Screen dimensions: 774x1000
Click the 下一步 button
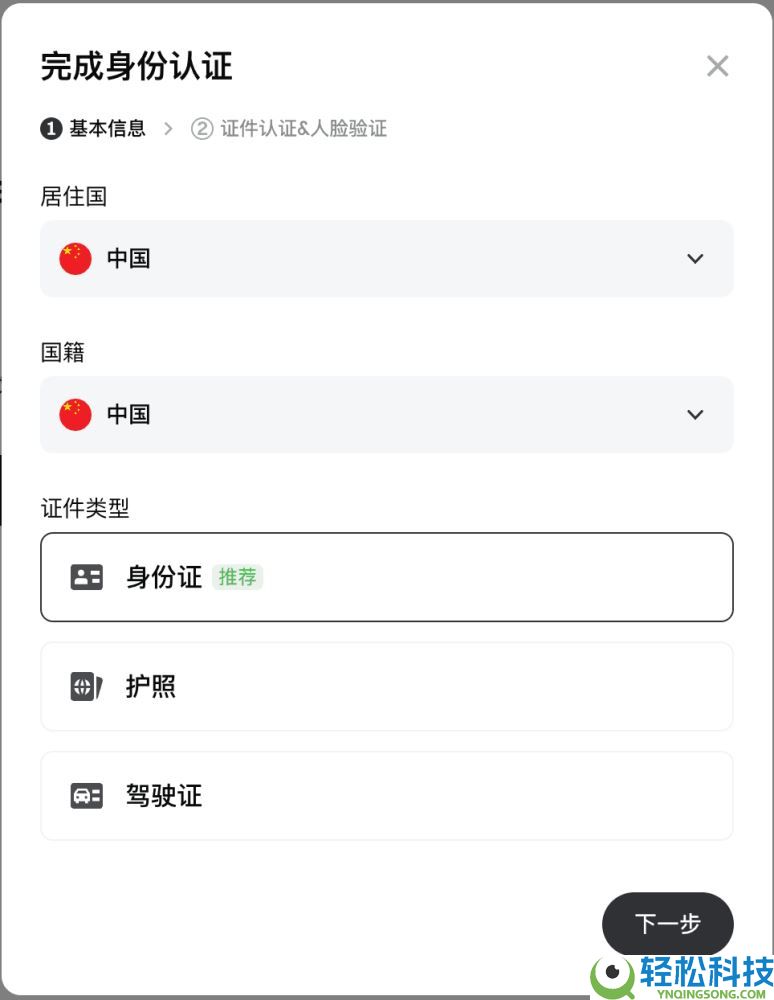coord(667,924)
